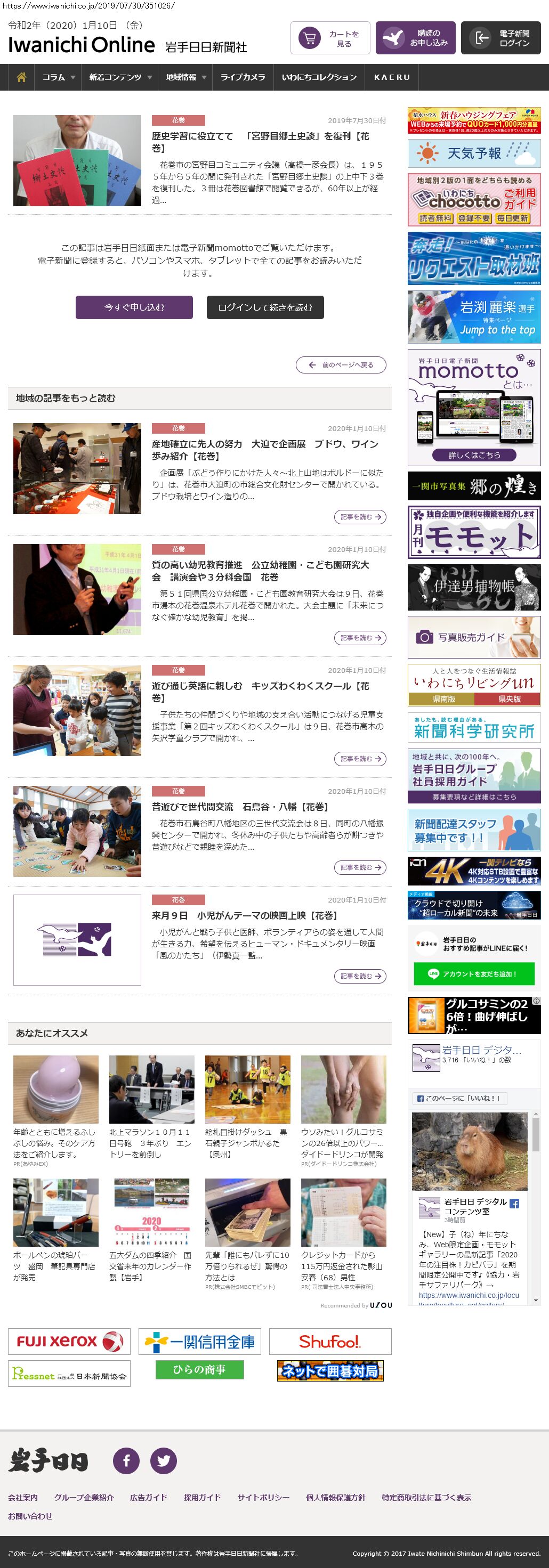Open the momotto 詳しくはこちら banner

tap(473, 454)
